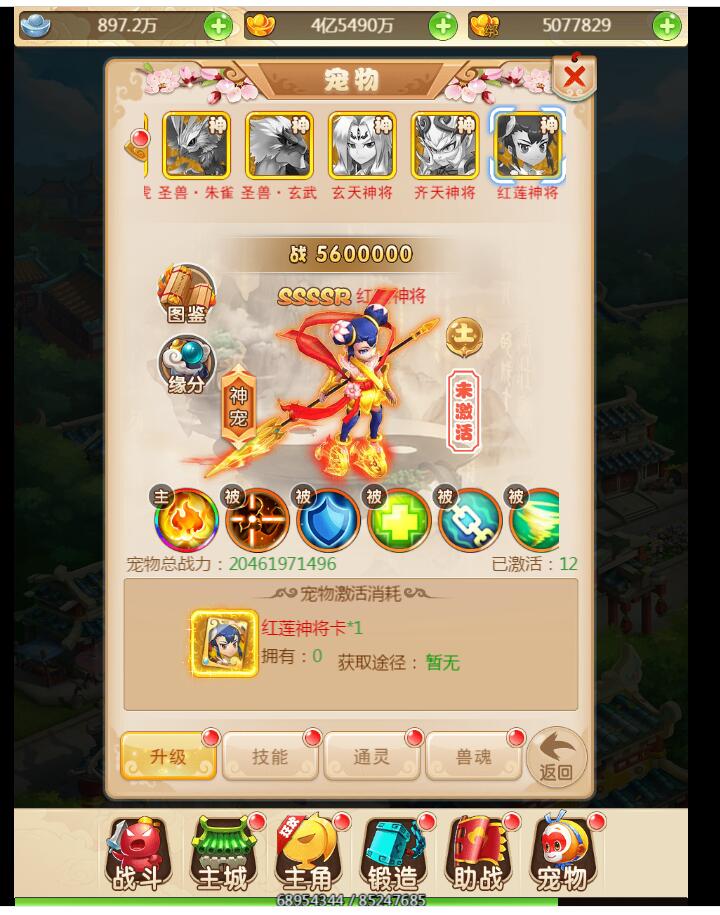View the flame main skill icon
Image resolution: width=720 pixels, height=915 pixels.
(186, 520)
